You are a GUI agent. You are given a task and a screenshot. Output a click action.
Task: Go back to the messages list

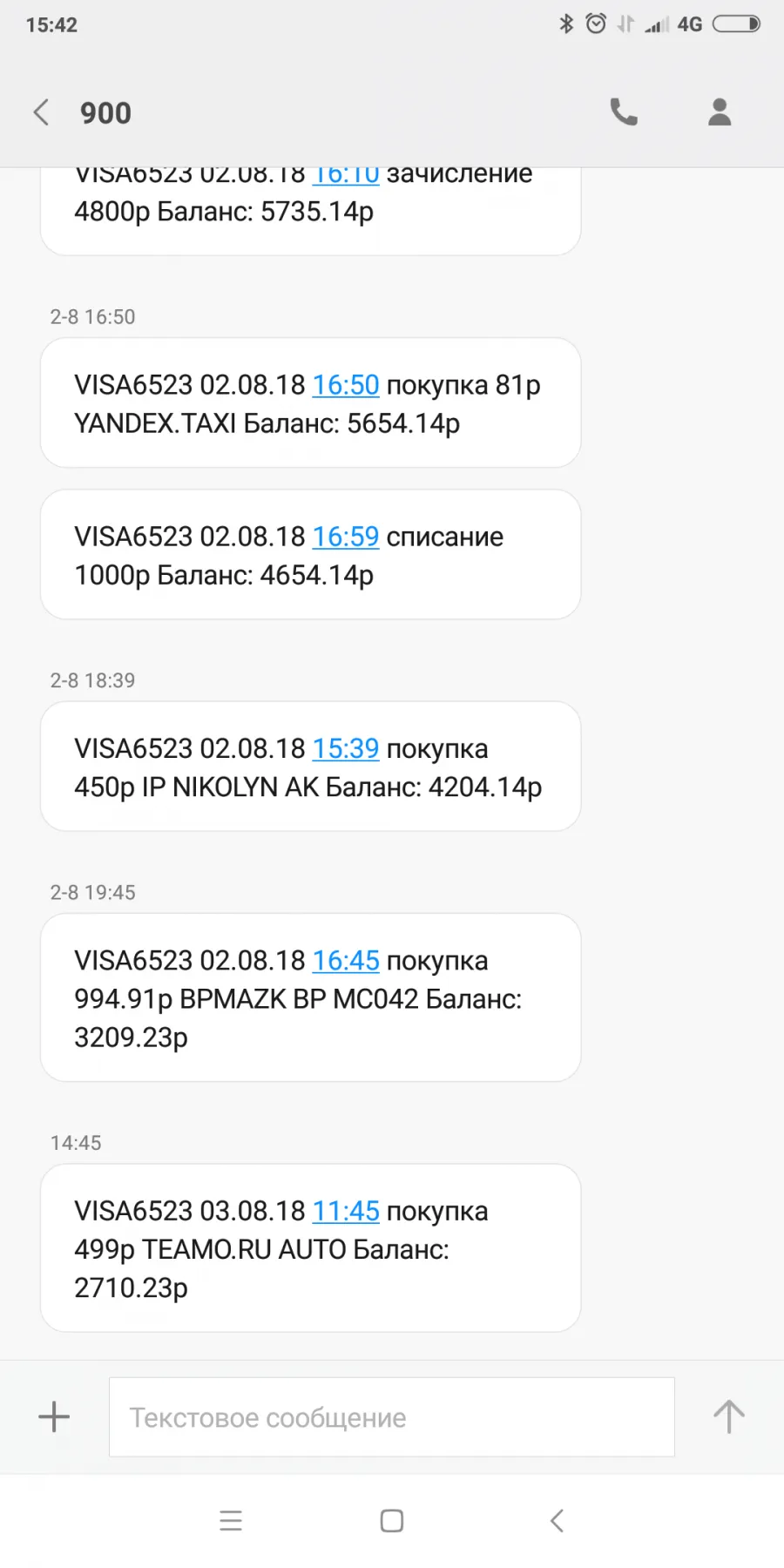(41, 112)
